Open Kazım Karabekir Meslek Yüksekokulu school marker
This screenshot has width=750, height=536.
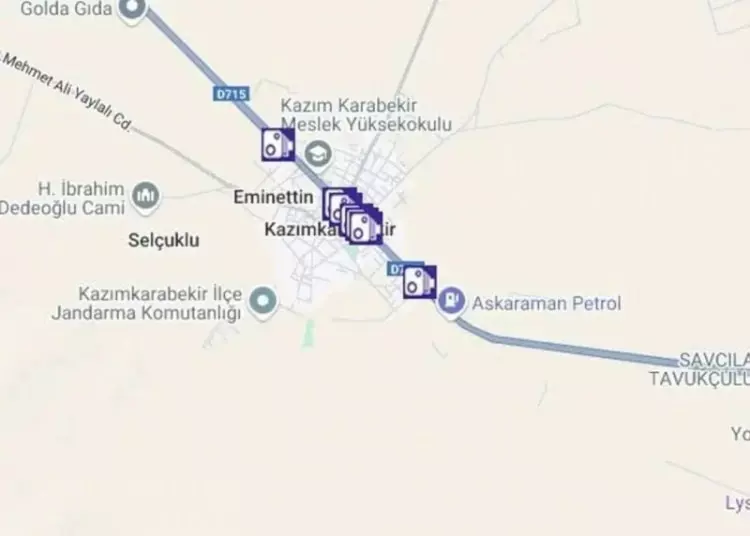pos(318,154)
